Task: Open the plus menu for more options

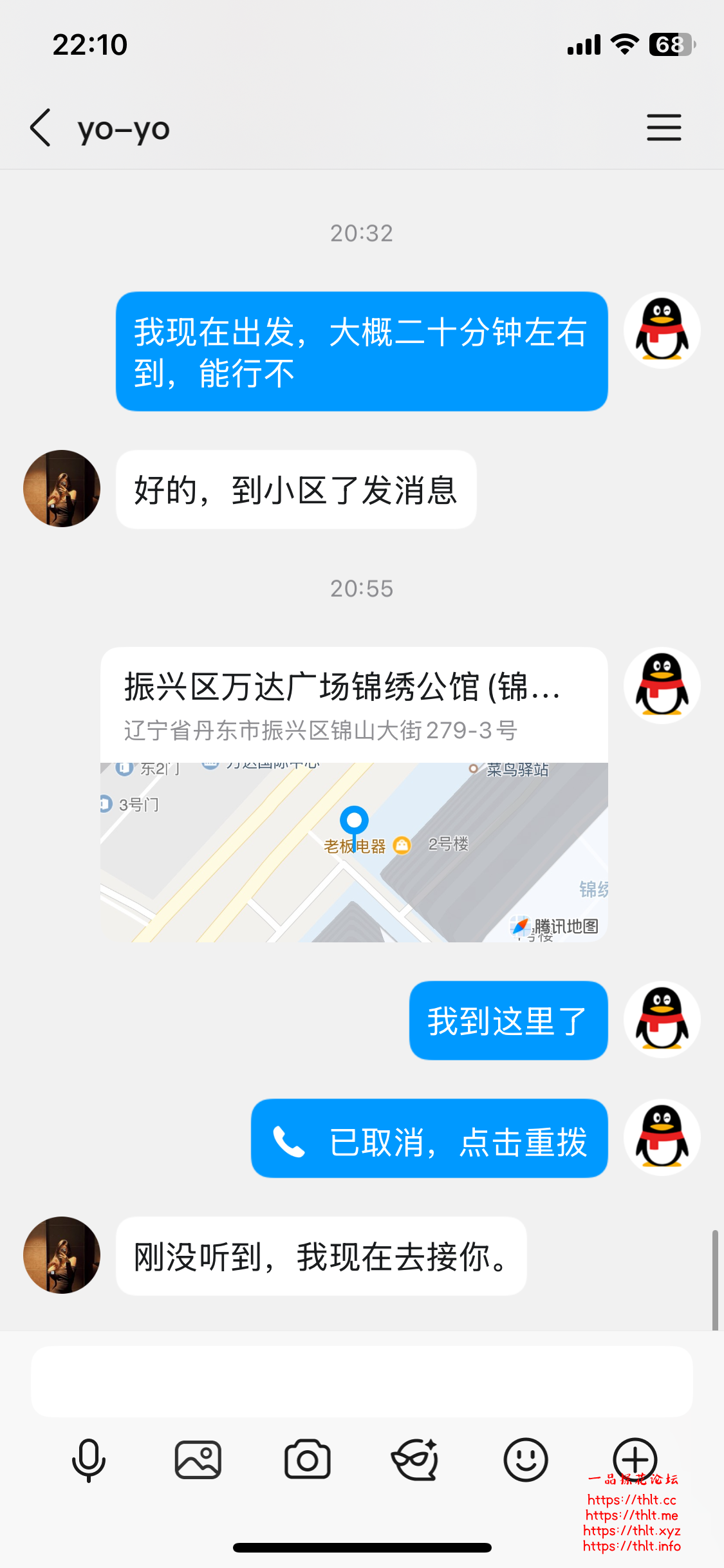Action: (x=635, y=1460)
